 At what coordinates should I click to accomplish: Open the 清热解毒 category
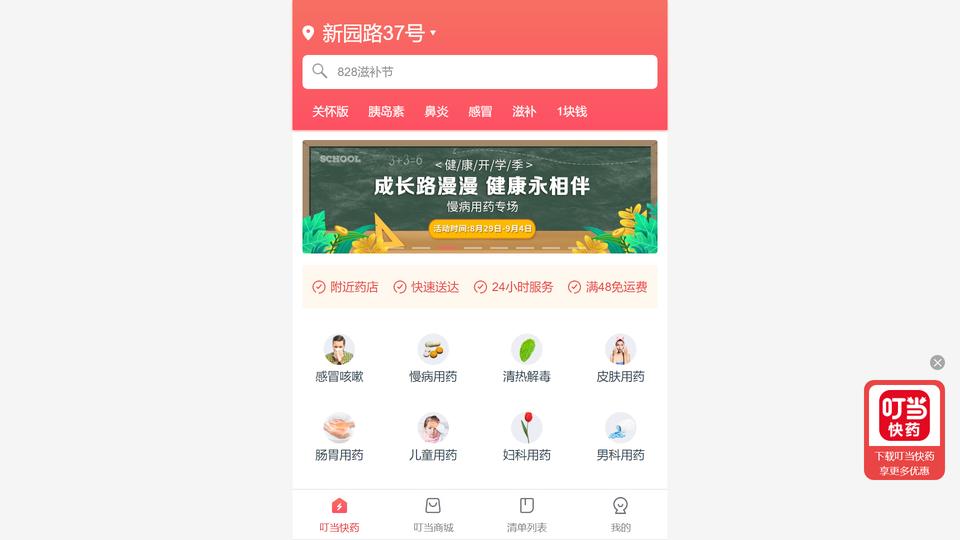click(x=527, y=360)
